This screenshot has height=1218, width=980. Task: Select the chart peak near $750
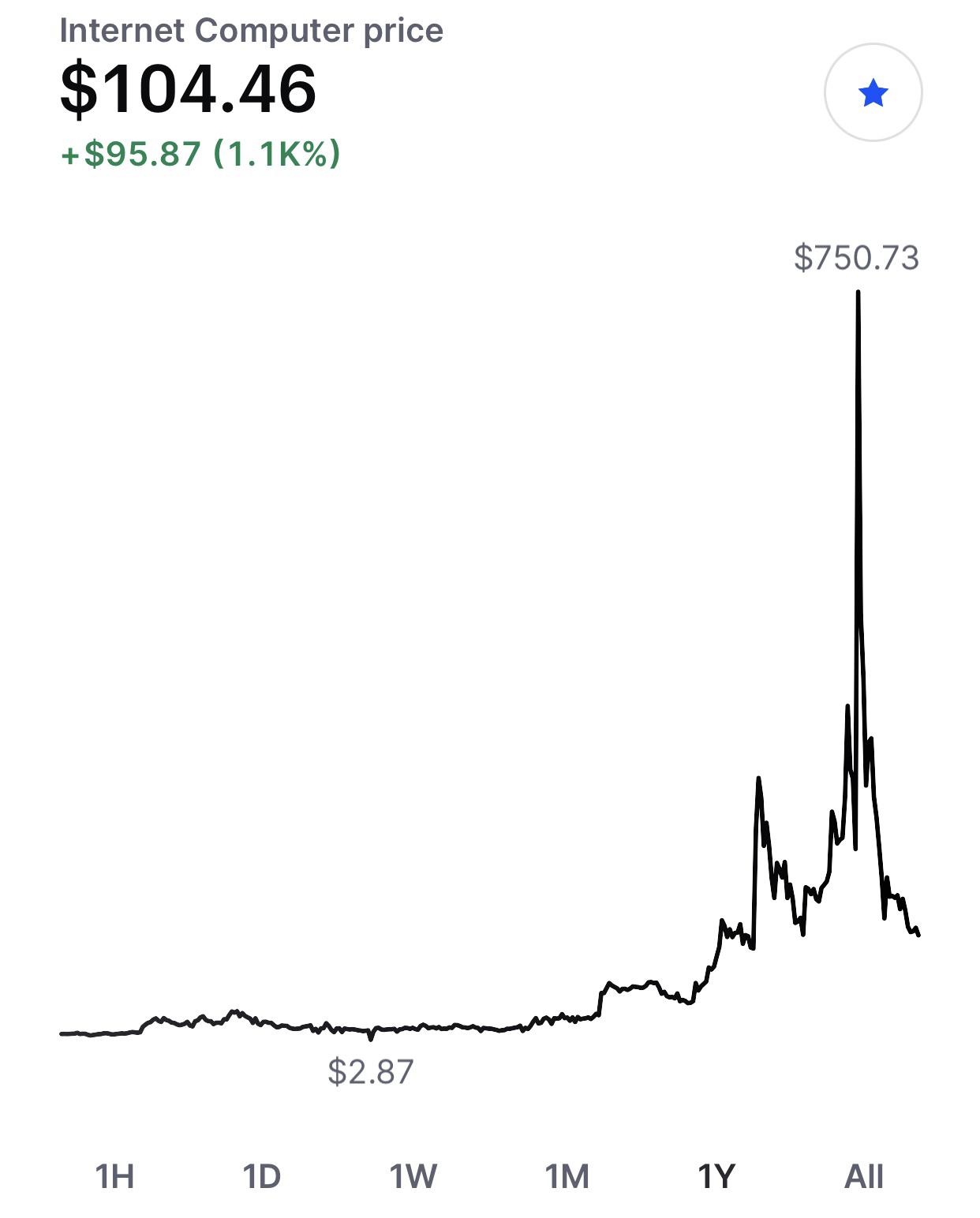tap(858, 296)
